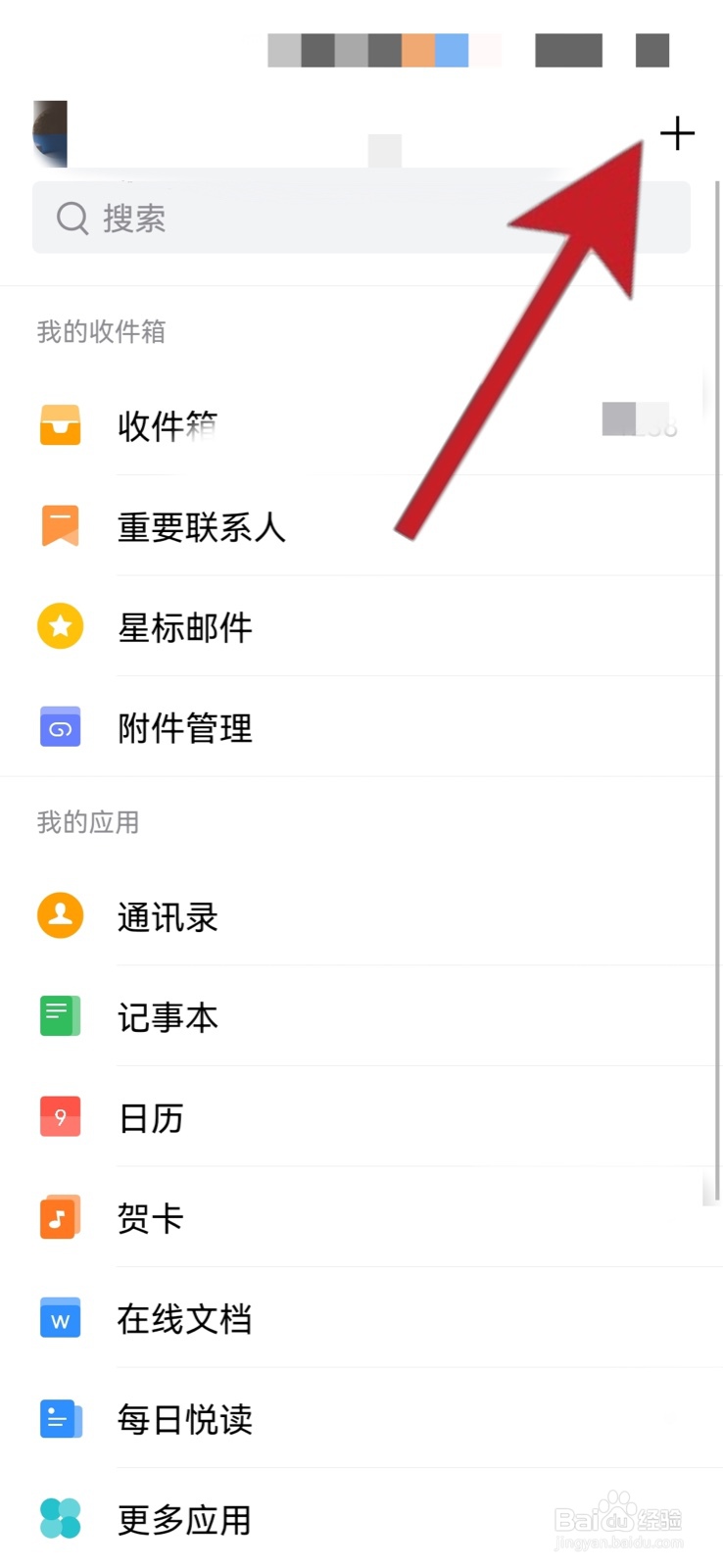Open the Inbox with the orange mailbox icon
The height and width of the screenshot is (1568, 723).
pos(59,426)
